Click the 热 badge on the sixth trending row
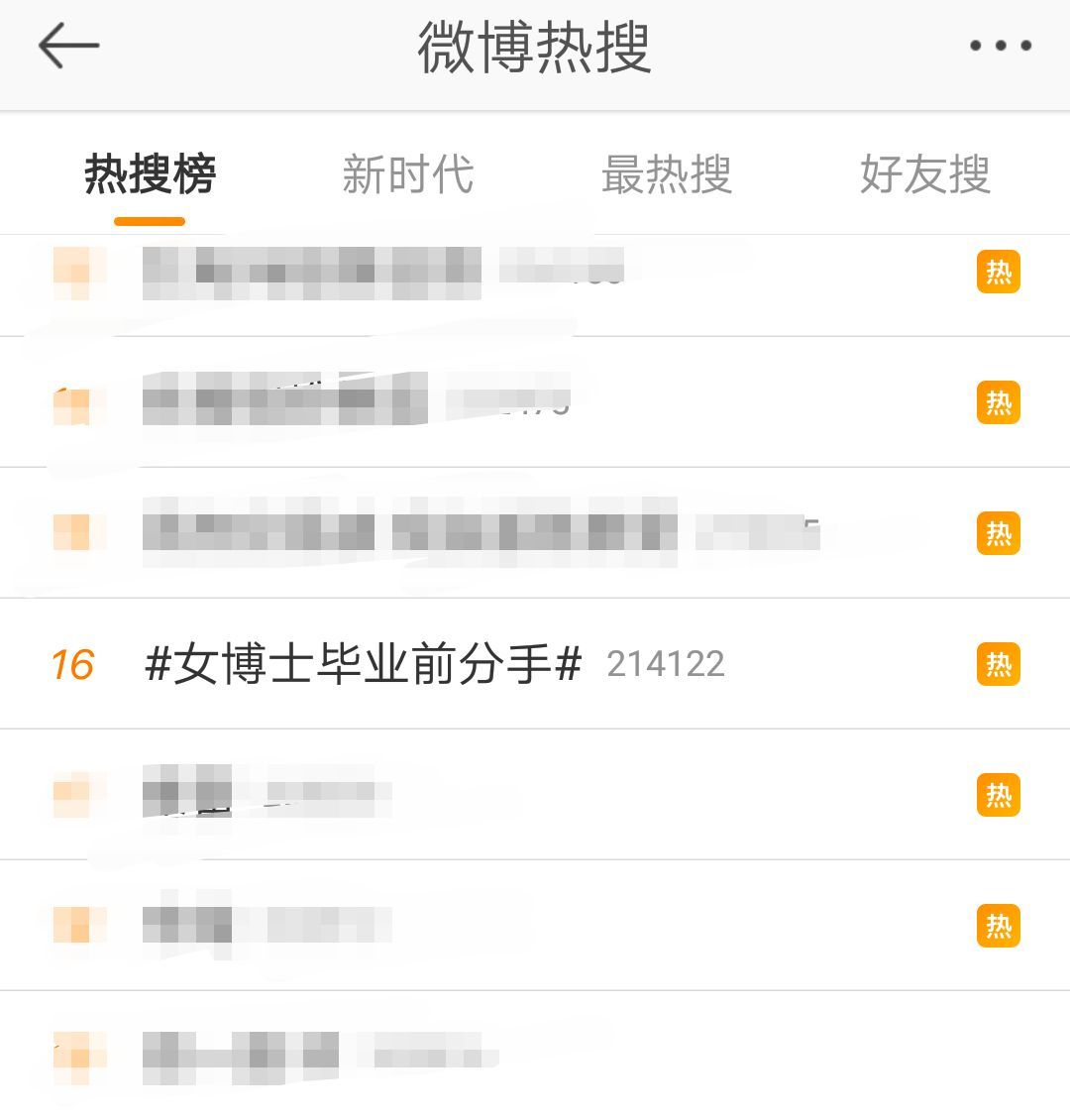The image size is (1070, 1120). coord(999,926)
